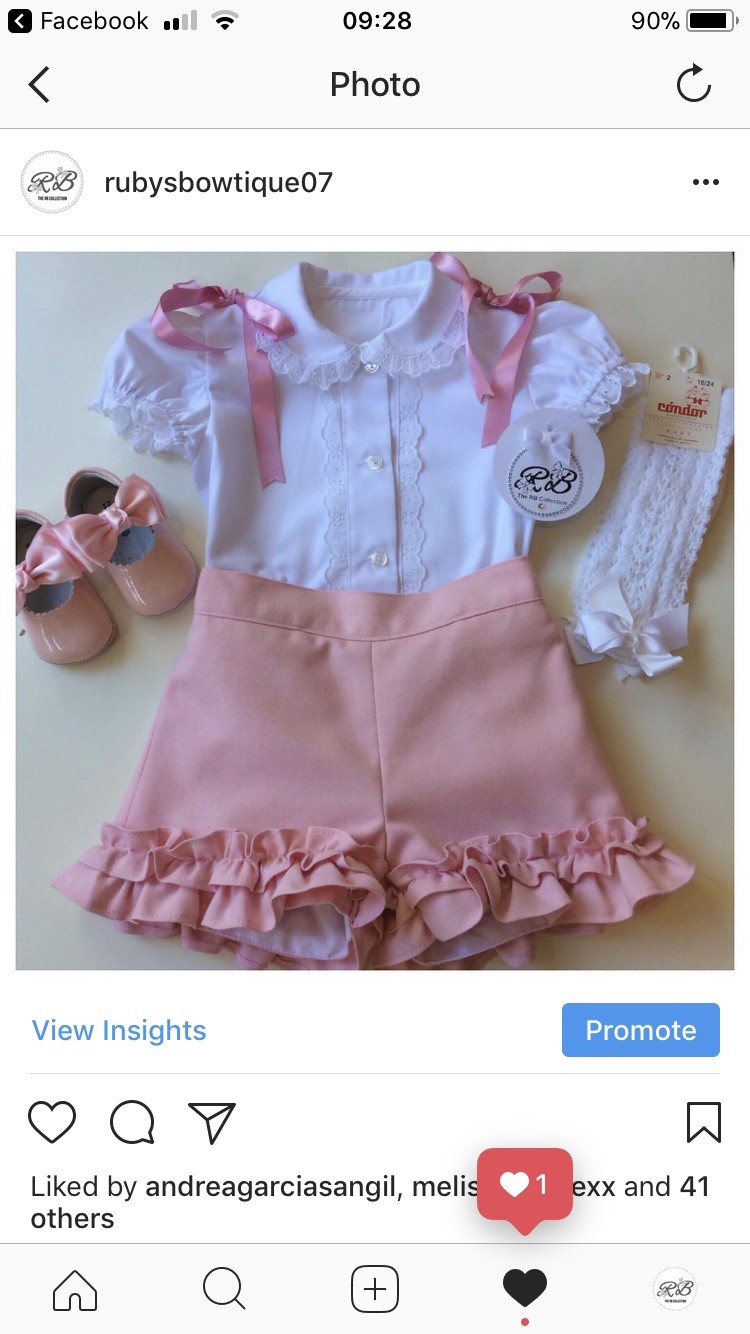Bookmark this post
The width and height of the screenshot is (750, 1334).
(x=704, y=1122)
